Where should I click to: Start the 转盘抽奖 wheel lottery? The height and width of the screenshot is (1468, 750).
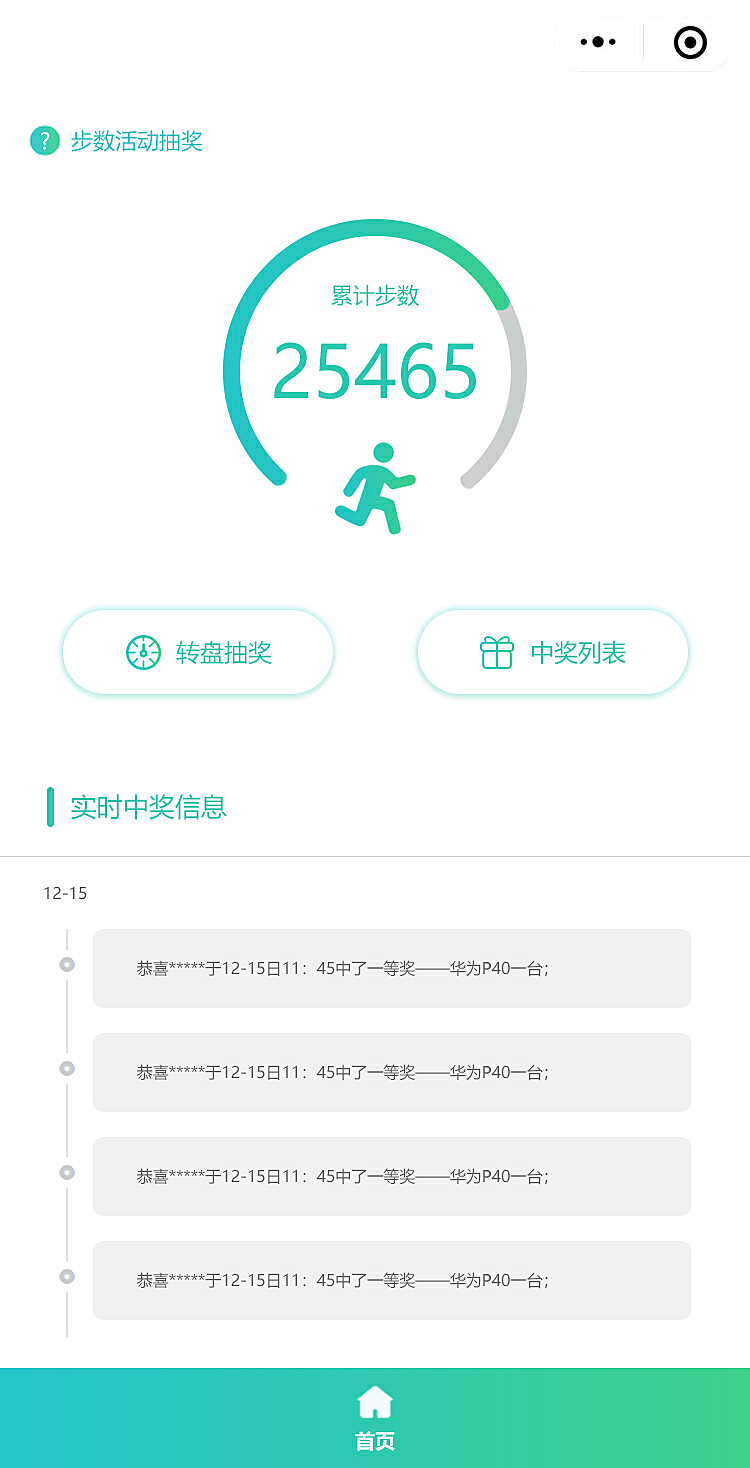198,652
